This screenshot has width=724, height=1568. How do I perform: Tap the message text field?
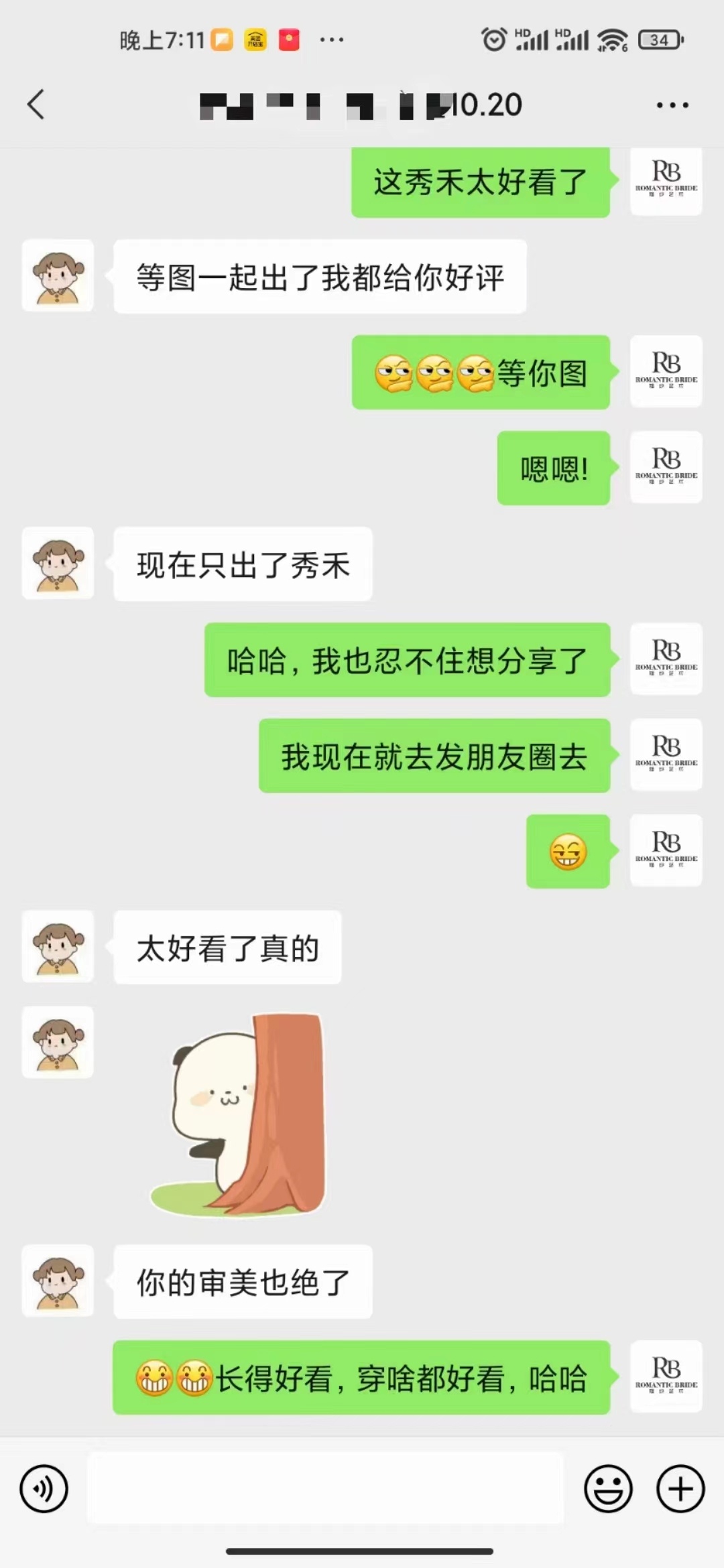326,1488
